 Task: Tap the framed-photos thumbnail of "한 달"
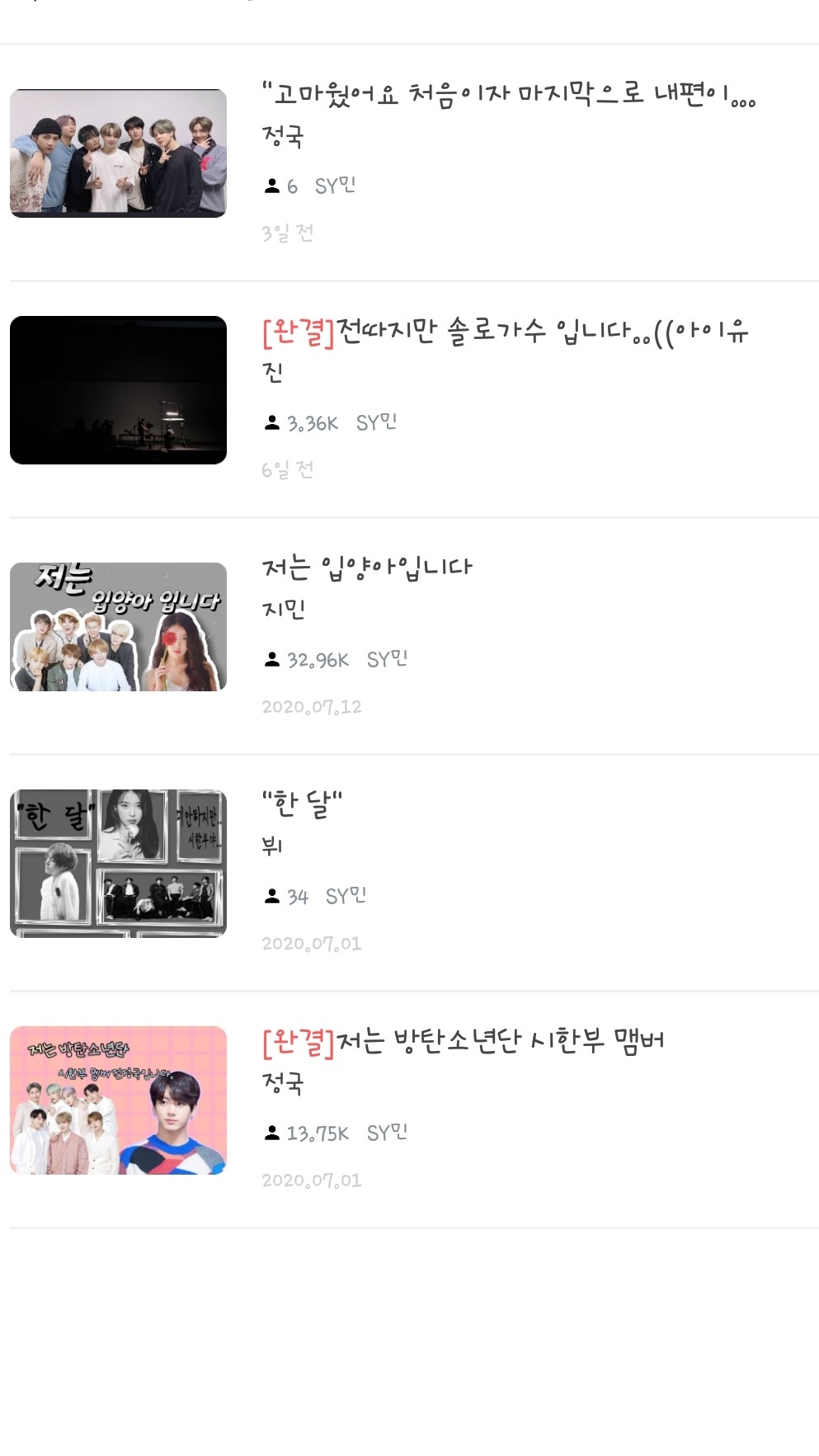point(118,864)
